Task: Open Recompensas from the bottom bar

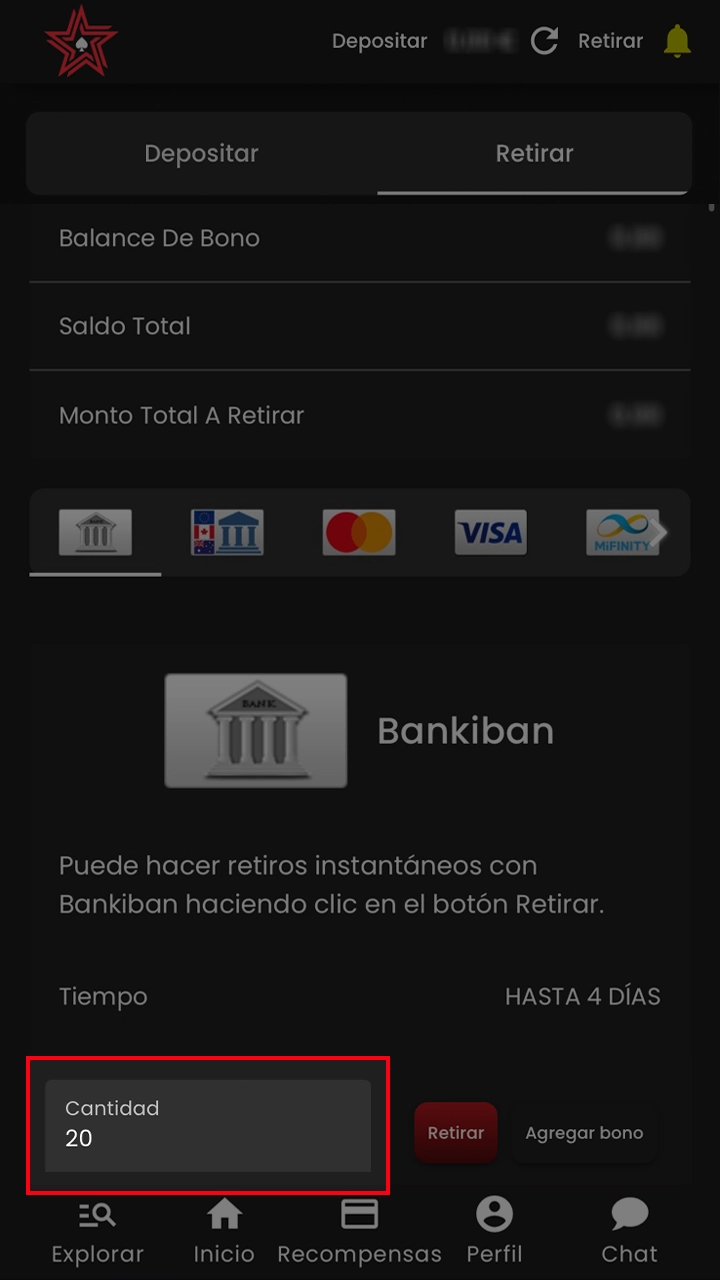Action: [x=359, y=1228]
